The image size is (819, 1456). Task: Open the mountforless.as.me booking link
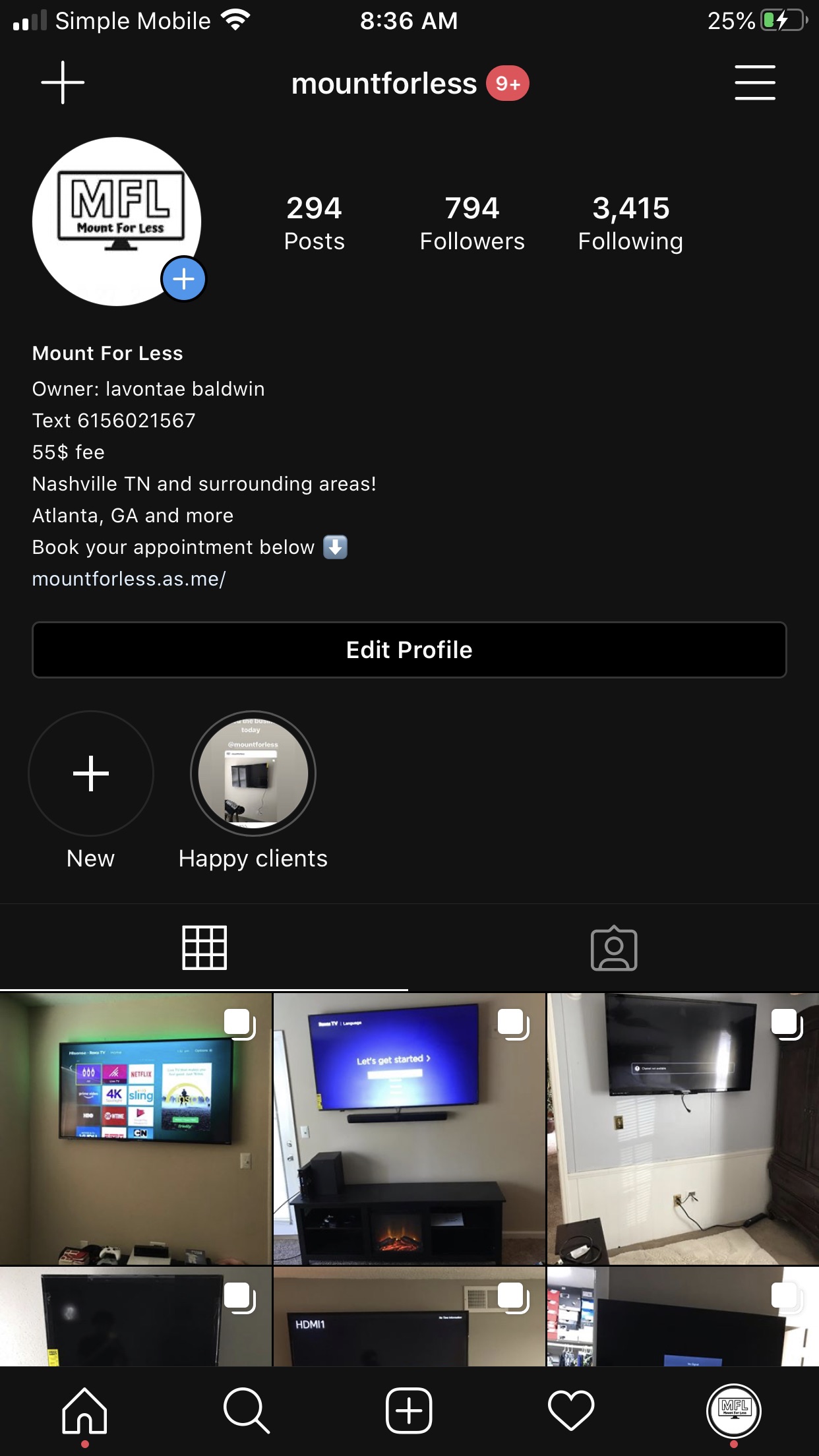coord(129,579)
